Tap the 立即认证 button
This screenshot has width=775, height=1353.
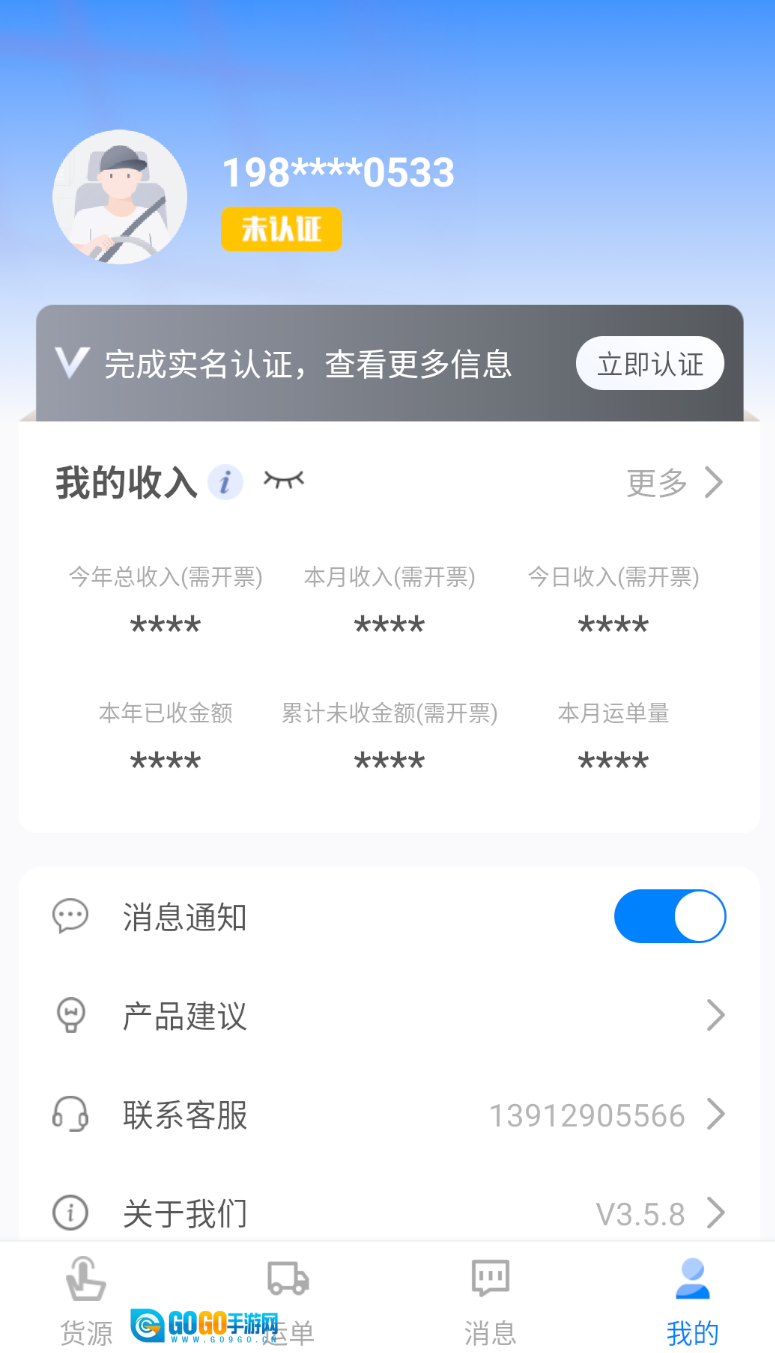point(649,364)
